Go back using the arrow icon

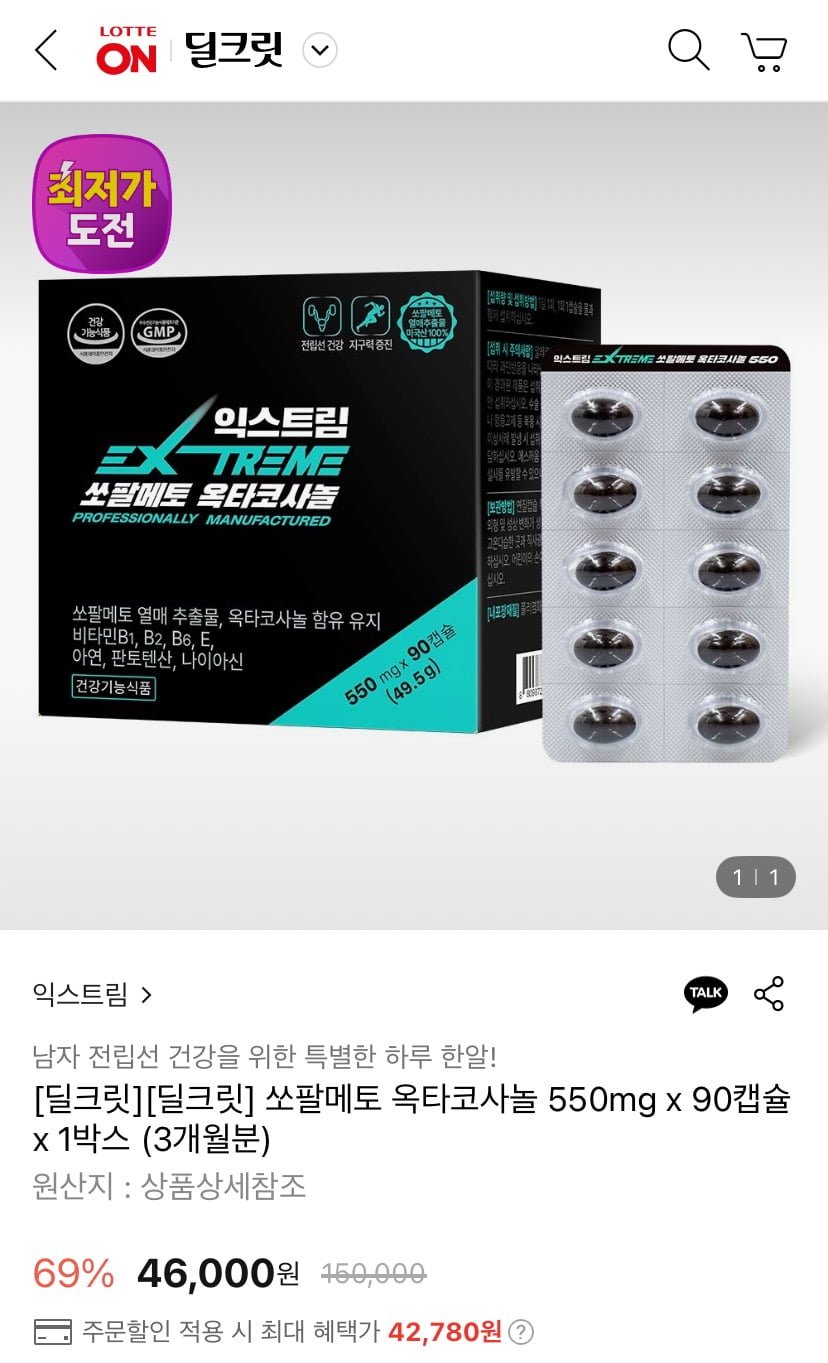tap(46, 50)
